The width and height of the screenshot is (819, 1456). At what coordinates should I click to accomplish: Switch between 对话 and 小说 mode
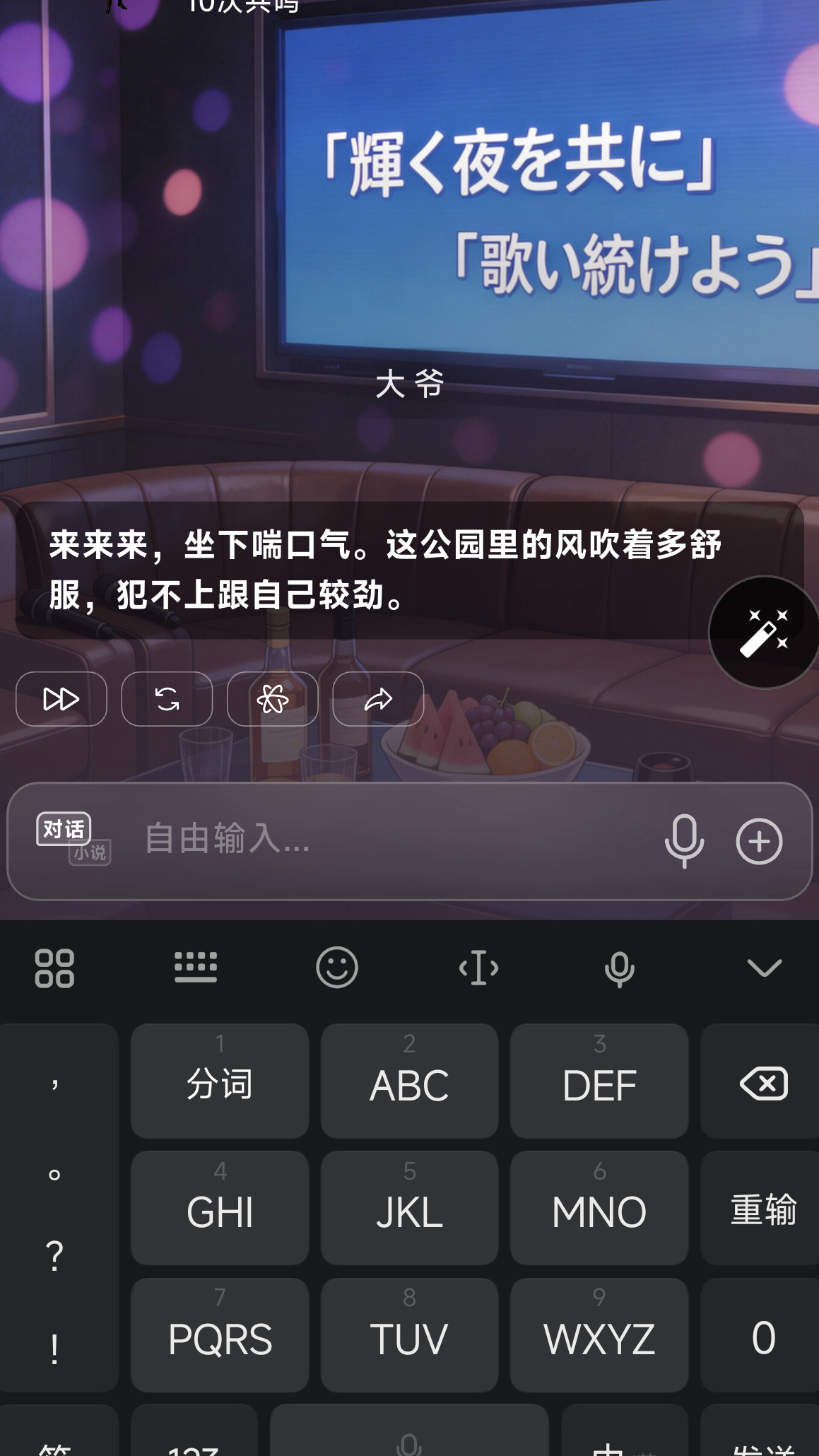[x=73, y=839]
